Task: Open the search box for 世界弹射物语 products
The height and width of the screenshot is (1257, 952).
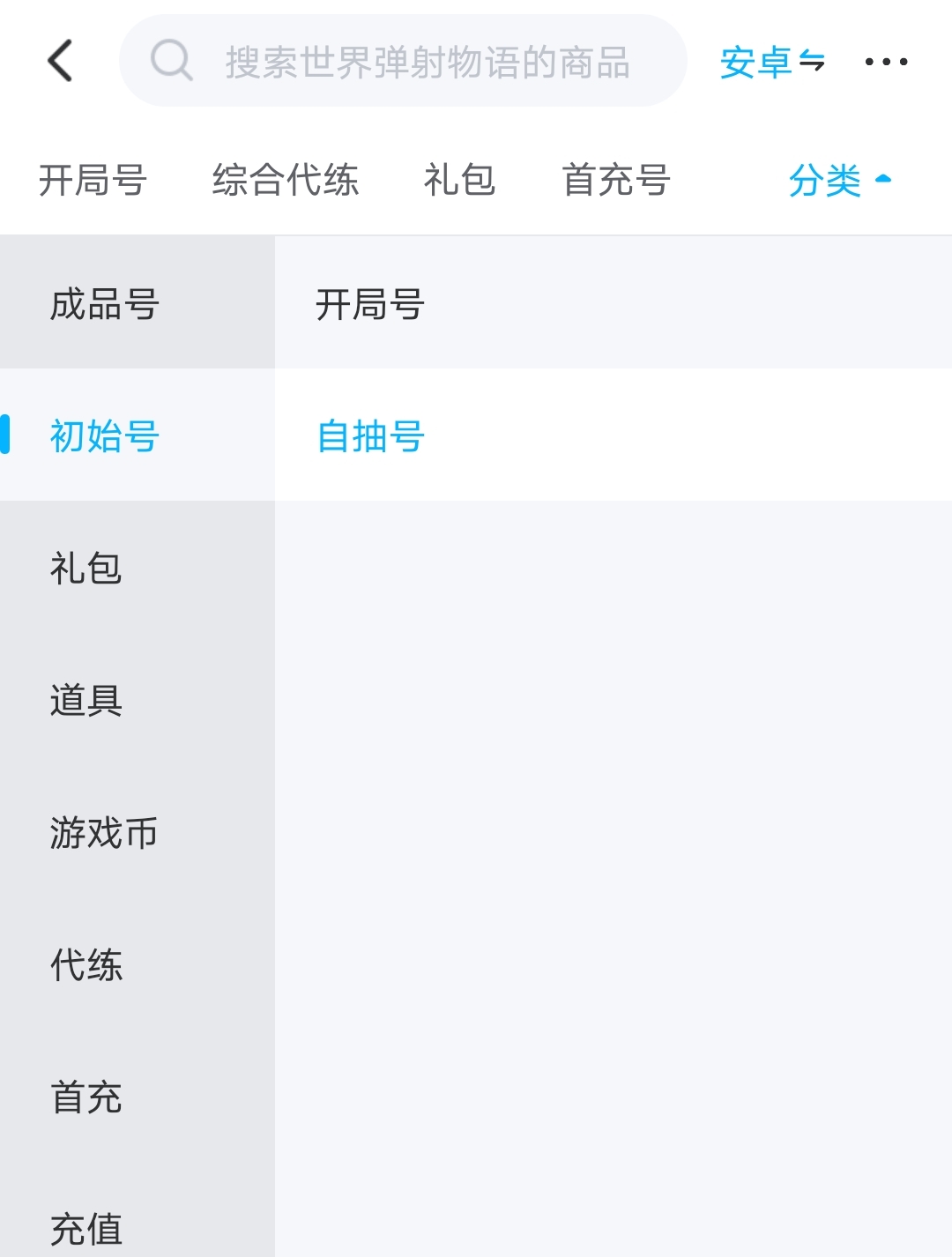Action: [403, 61]
